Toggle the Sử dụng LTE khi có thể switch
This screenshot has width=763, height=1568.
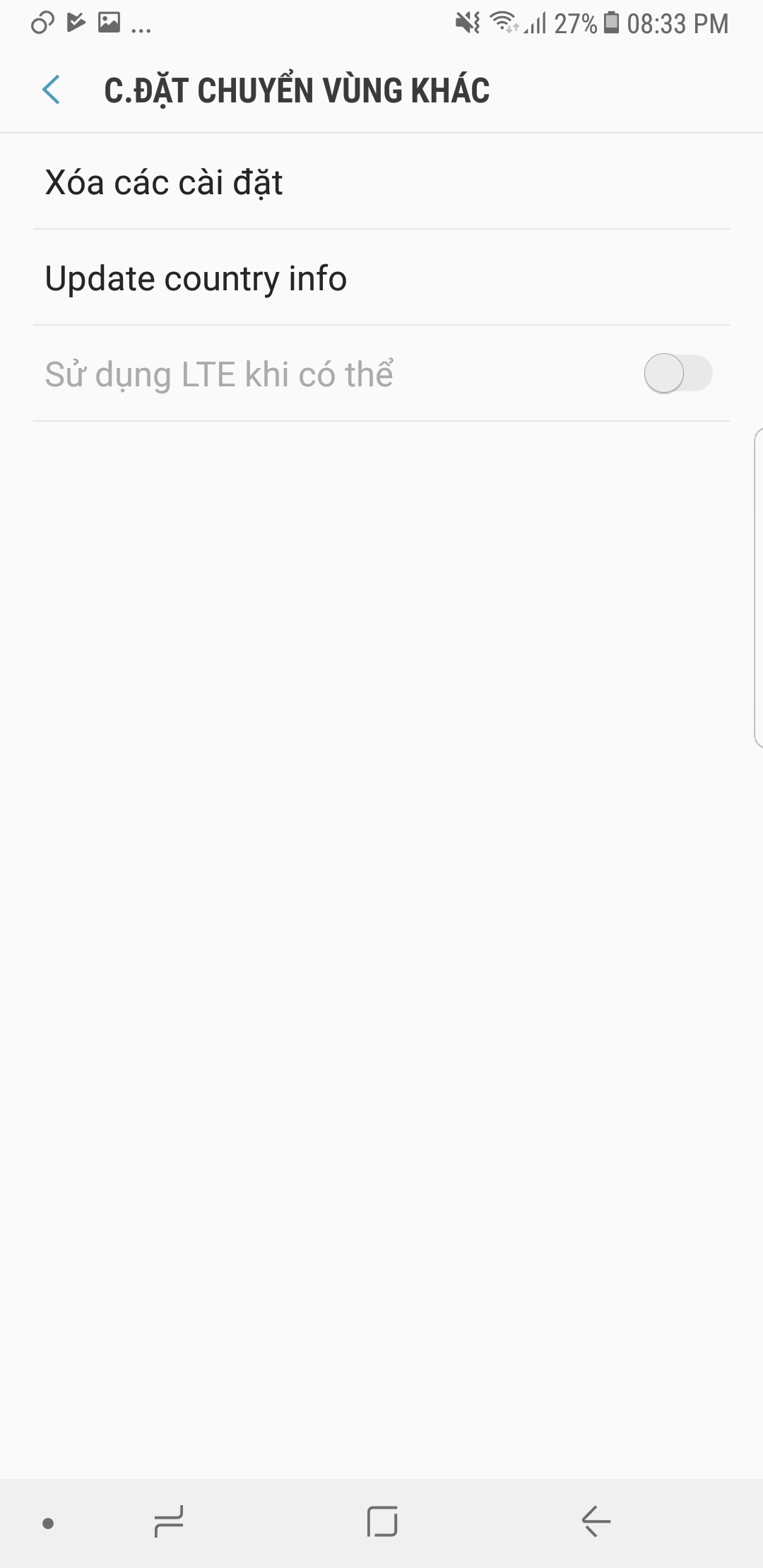pos(678,374)
